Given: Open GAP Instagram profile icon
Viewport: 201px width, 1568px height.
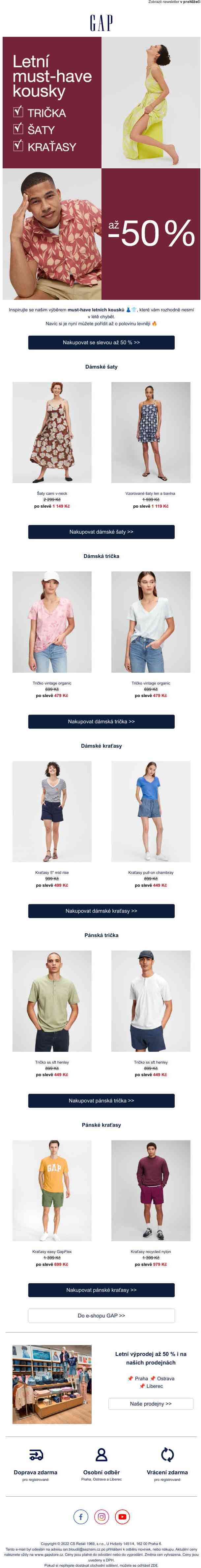Looking at the screenshot, I should [x=101, y=1516].
